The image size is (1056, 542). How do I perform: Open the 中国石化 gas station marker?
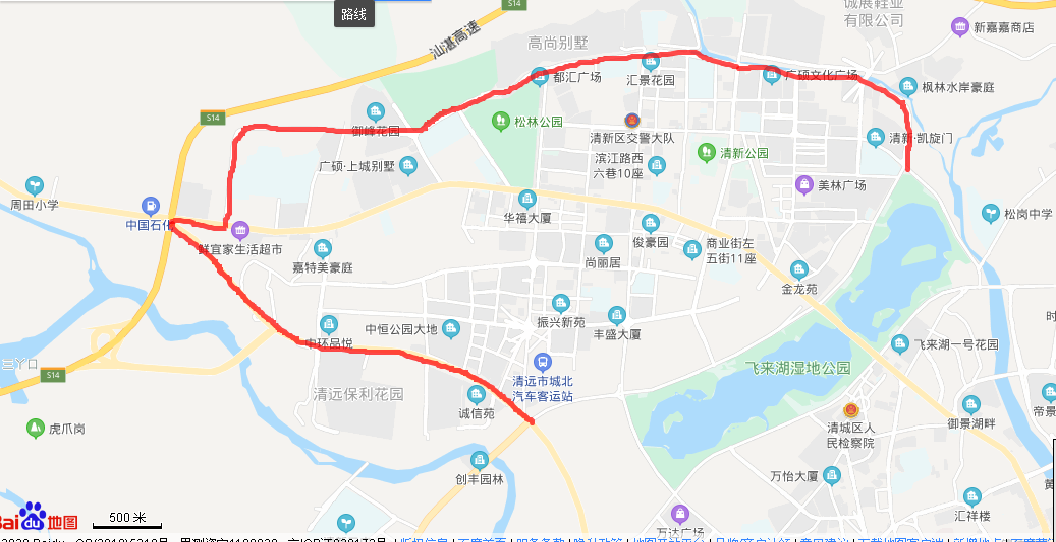tap(151, 206)
